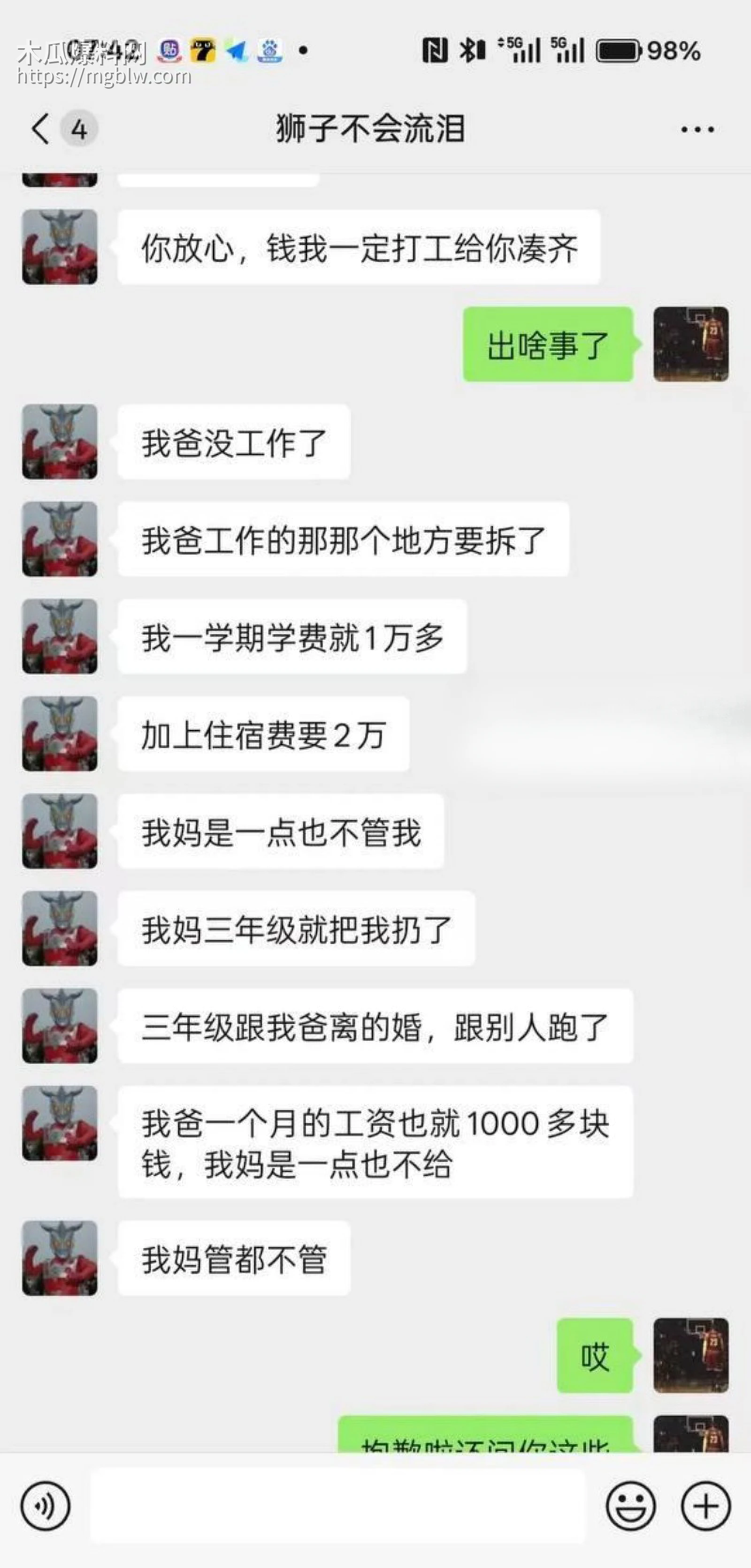This screenshot has height=1568, width=751.
Task: Open my own avatar beside 出啥事了
Action: [691, 344]
